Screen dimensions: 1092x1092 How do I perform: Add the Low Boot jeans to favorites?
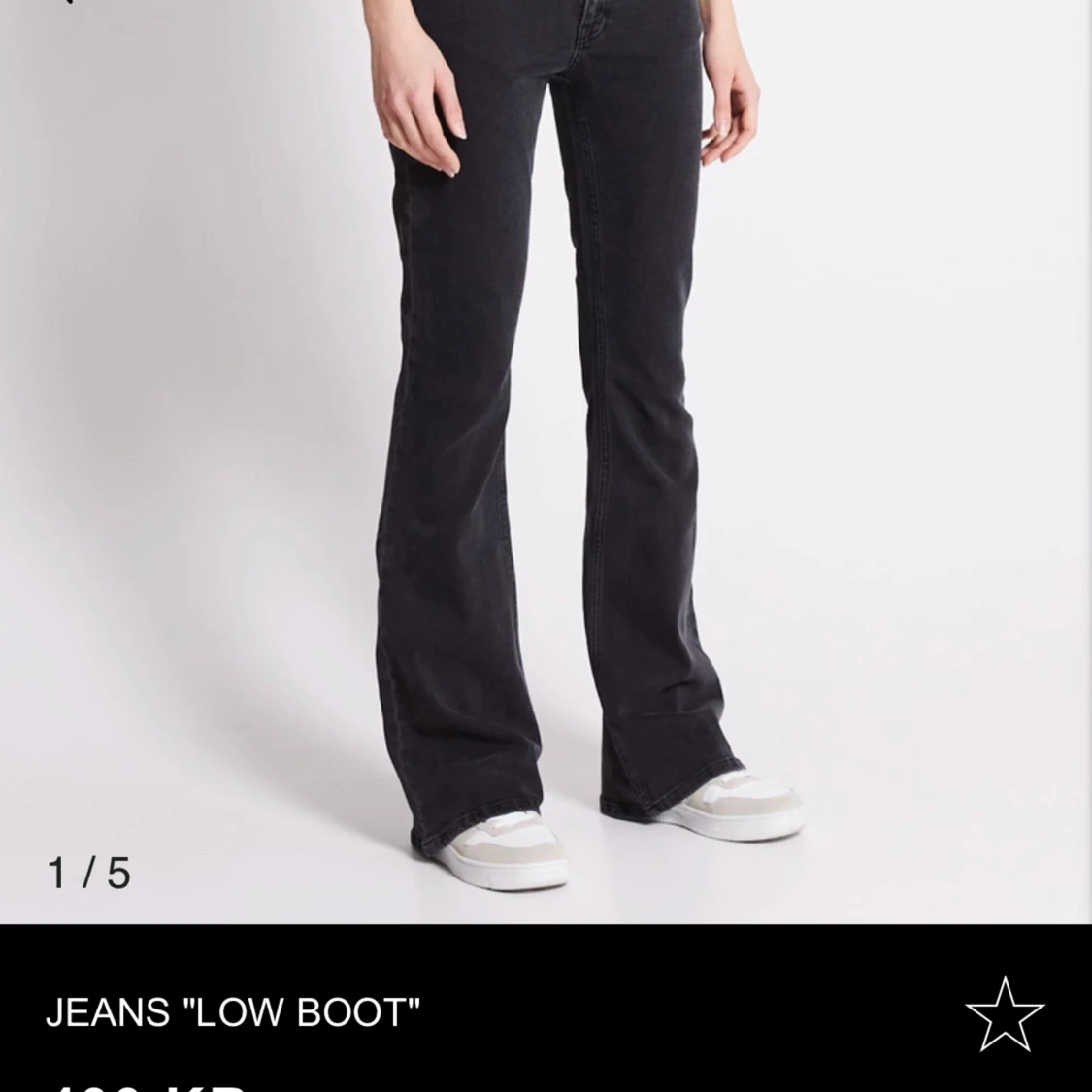(x=1005, y=1013)
